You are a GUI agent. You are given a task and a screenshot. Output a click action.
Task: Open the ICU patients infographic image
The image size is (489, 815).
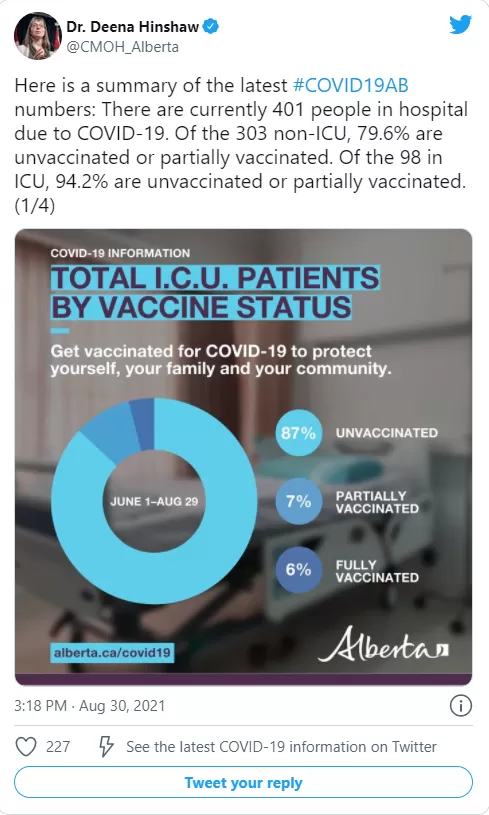pos(243,457)
